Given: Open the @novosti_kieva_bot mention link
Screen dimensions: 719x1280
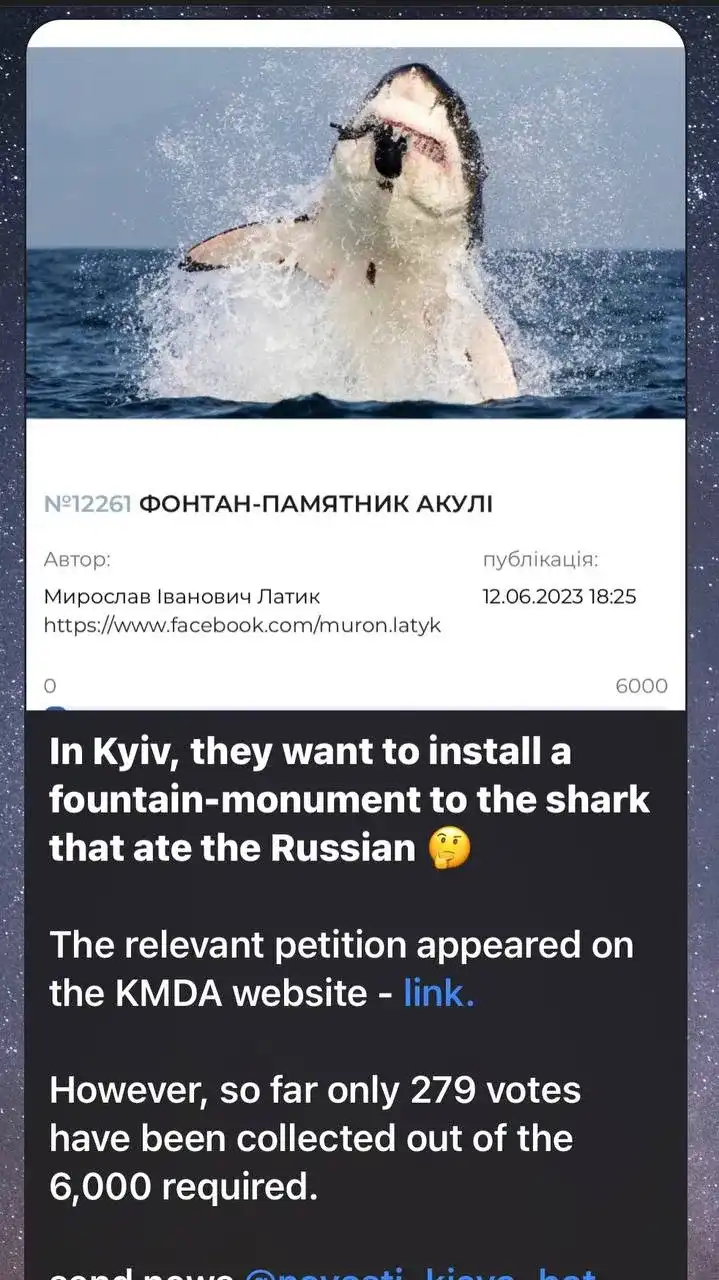Looking at the screenshot, I should click(419, 1272).
